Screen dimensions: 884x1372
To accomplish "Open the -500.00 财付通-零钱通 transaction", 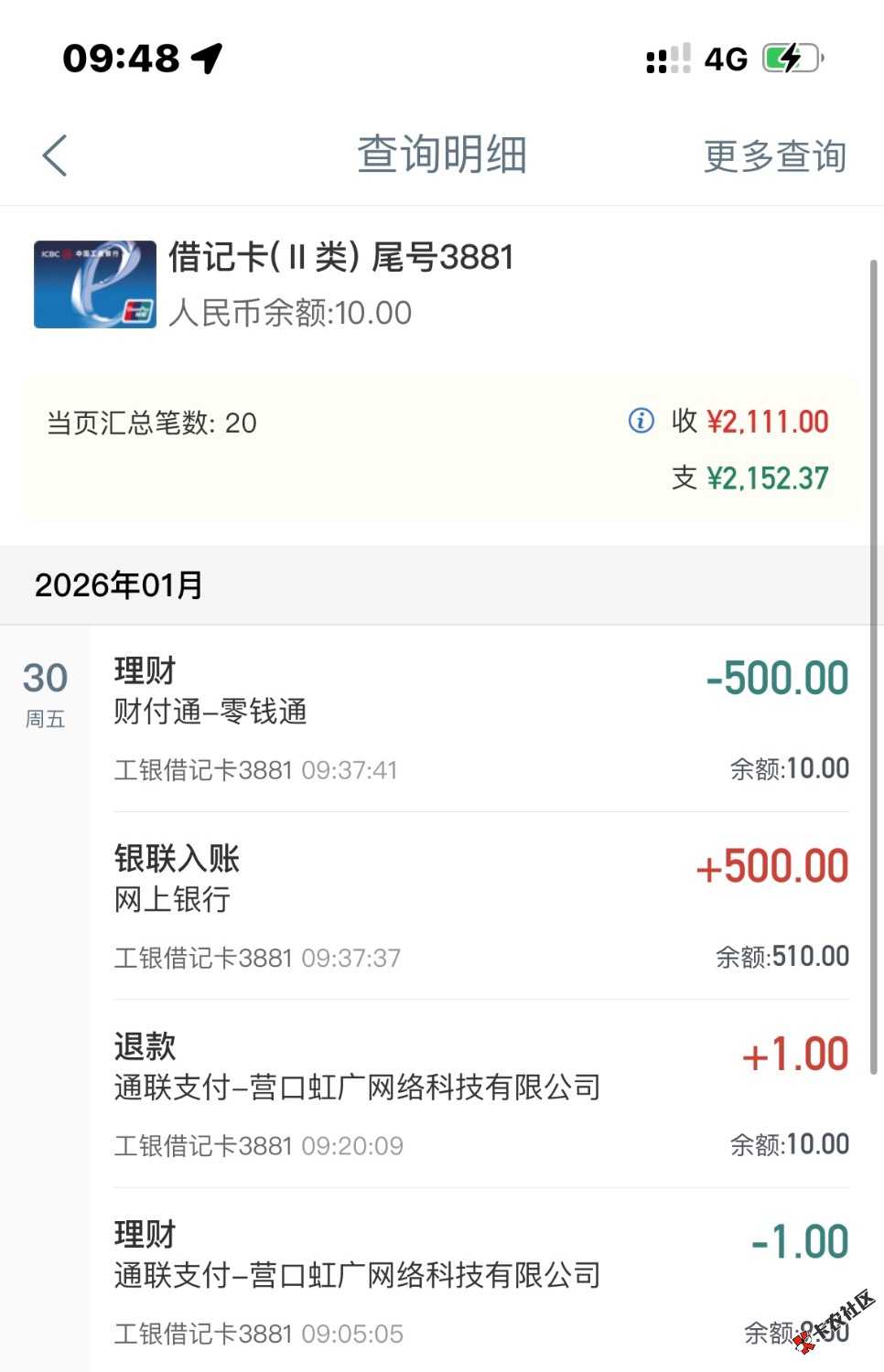I will tap(480, 719).
